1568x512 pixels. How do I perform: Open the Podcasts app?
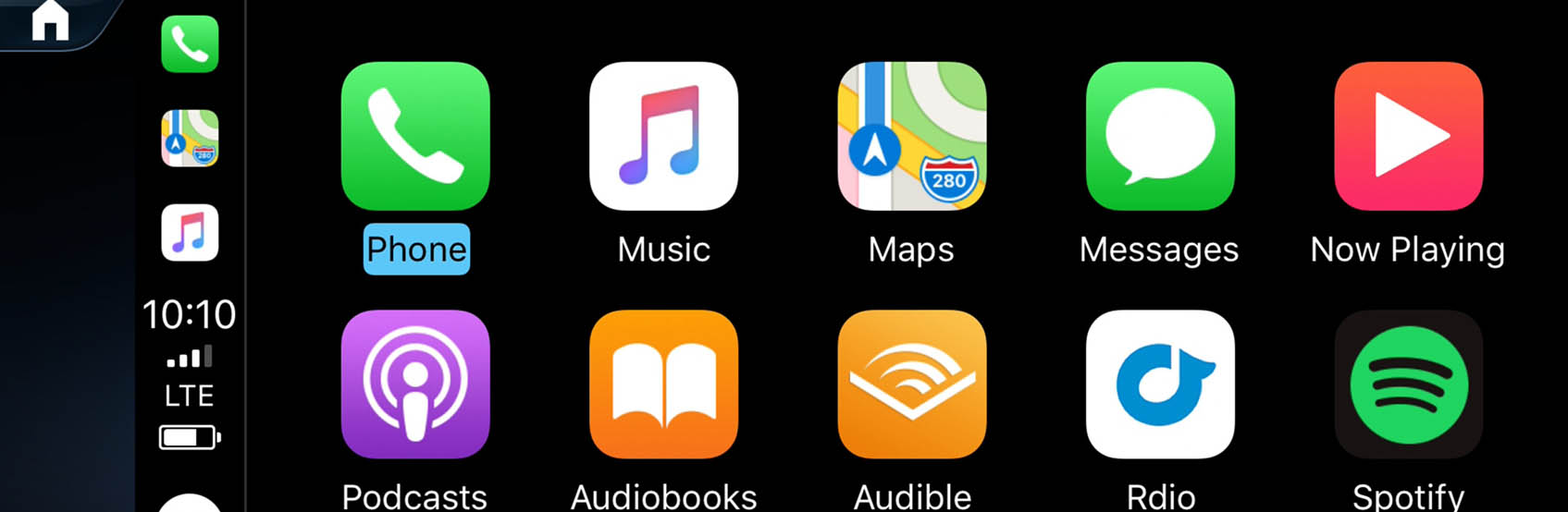coord(415,384)
